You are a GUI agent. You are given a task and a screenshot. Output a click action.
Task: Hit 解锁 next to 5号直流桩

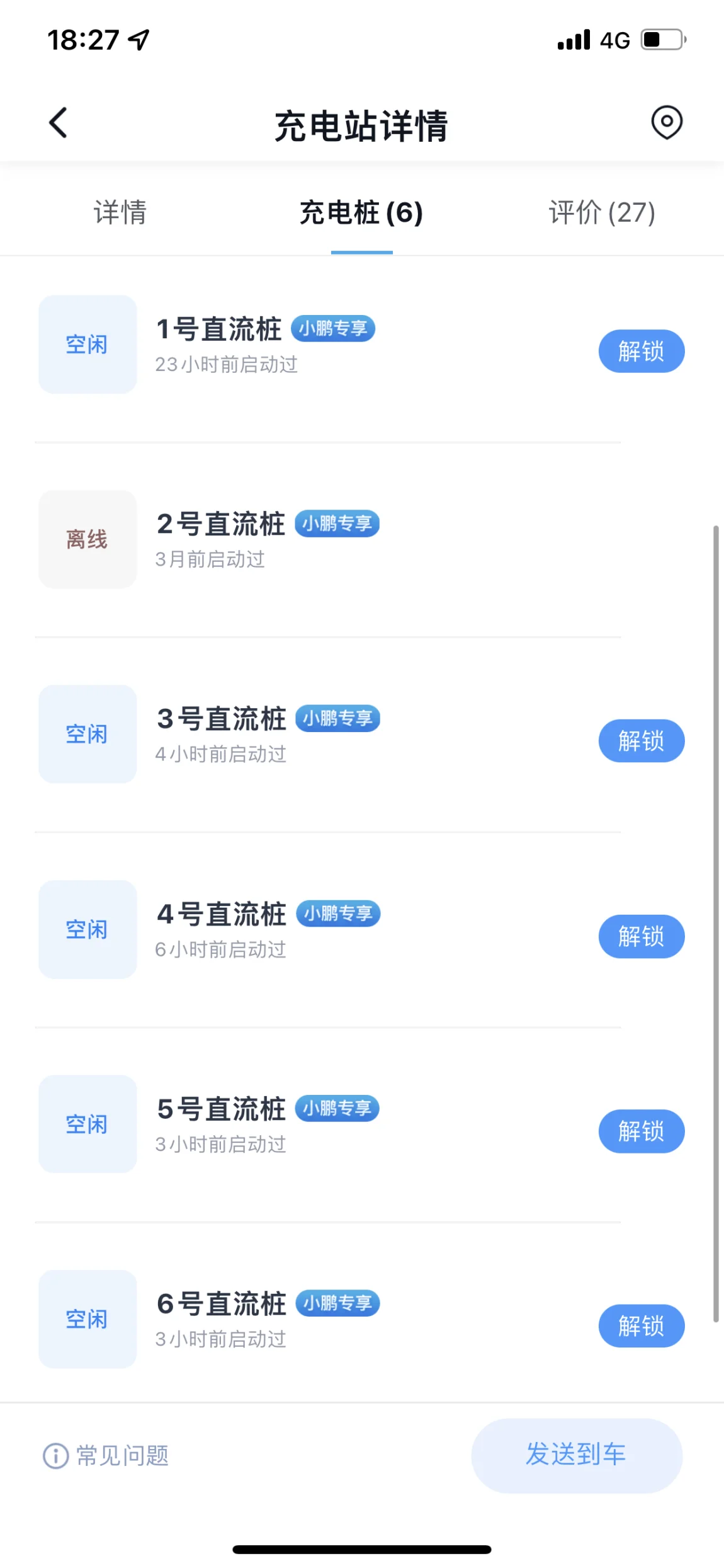641,1131
